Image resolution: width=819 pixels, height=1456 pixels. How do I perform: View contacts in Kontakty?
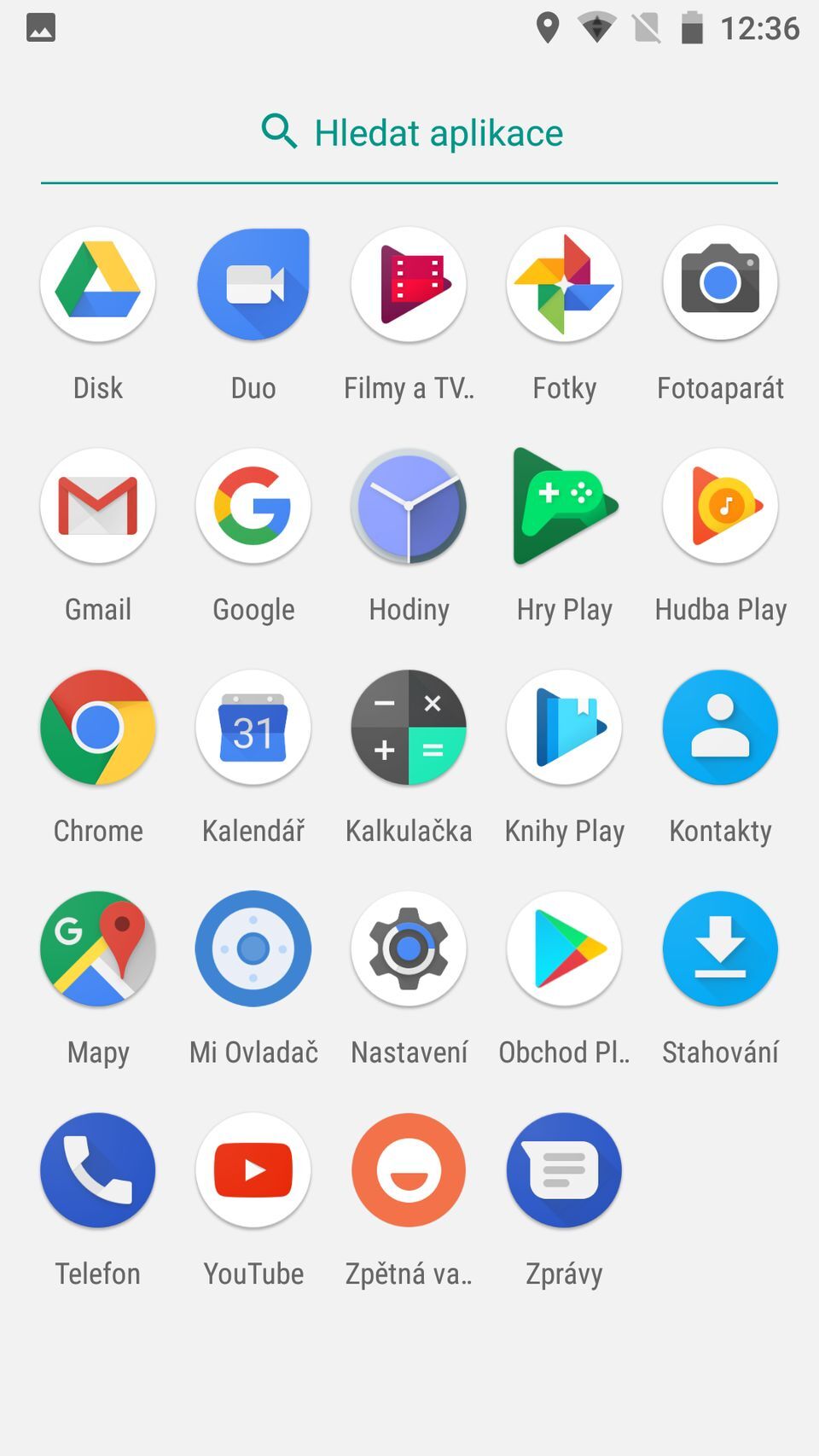720,728
